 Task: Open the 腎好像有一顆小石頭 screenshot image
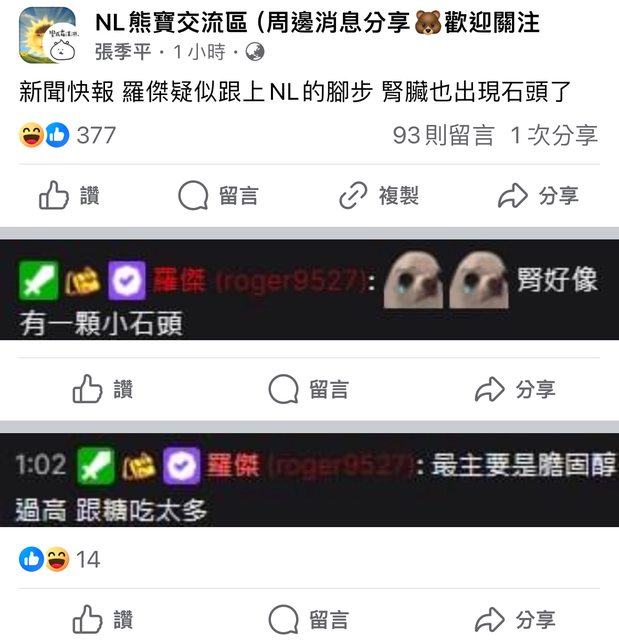pos(309,289)
